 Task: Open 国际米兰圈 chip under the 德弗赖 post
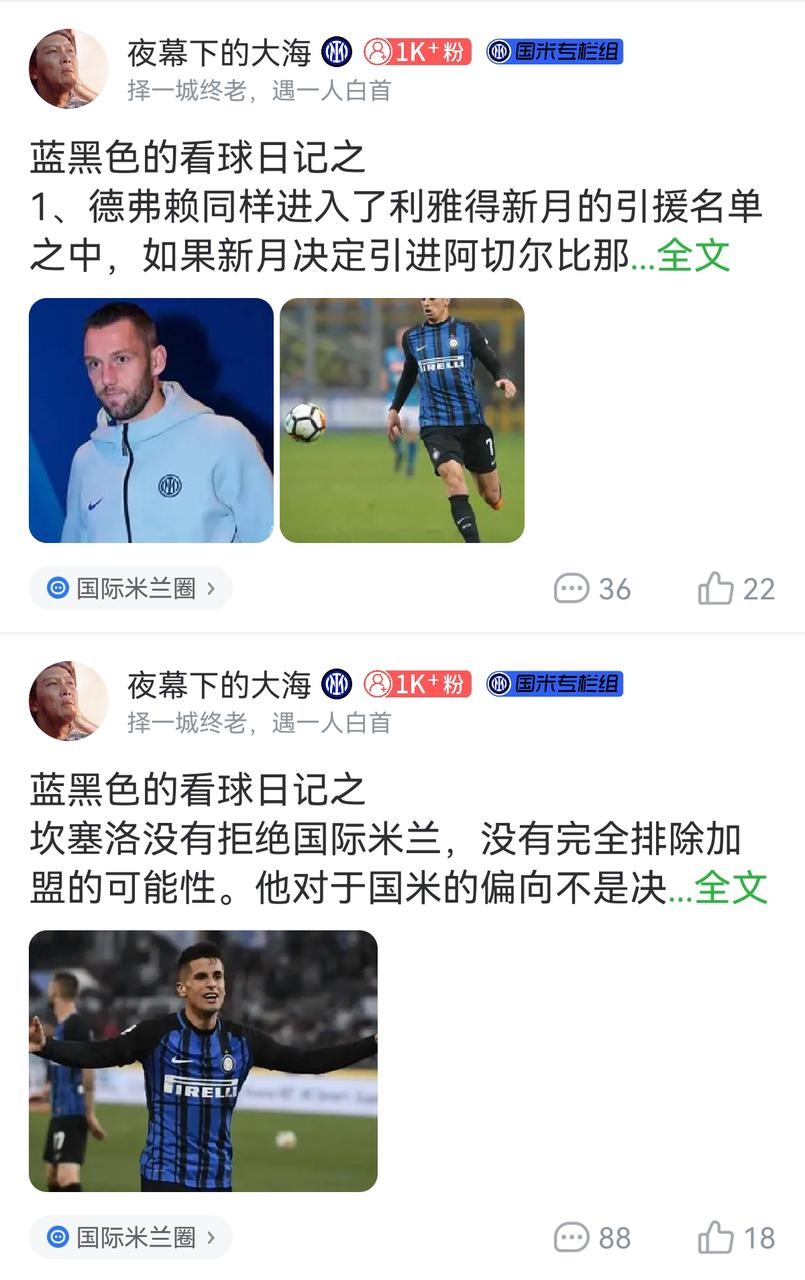[131, 588]
